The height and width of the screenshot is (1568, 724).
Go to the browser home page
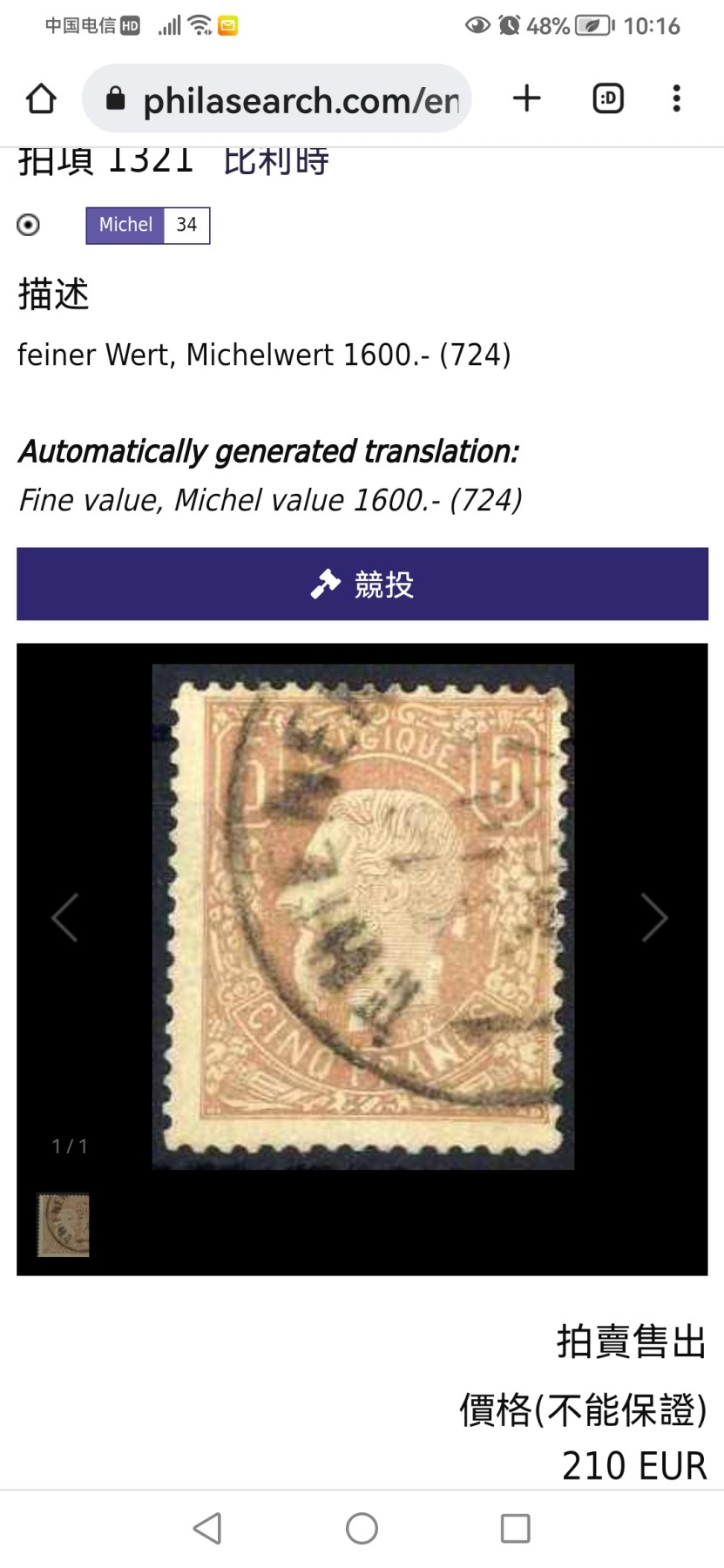click(41, 98)
